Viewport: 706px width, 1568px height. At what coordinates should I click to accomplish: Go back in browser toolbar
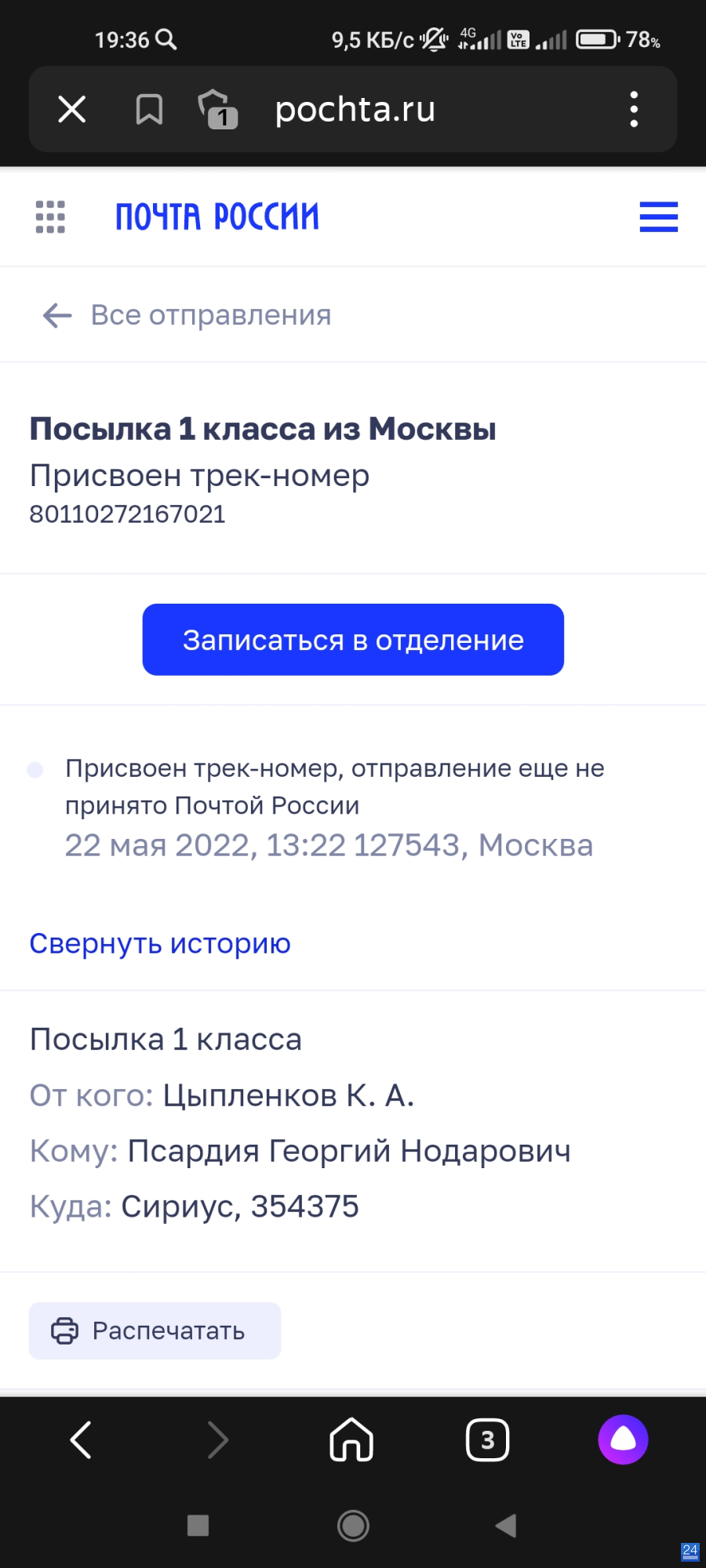coord(81,1440)
